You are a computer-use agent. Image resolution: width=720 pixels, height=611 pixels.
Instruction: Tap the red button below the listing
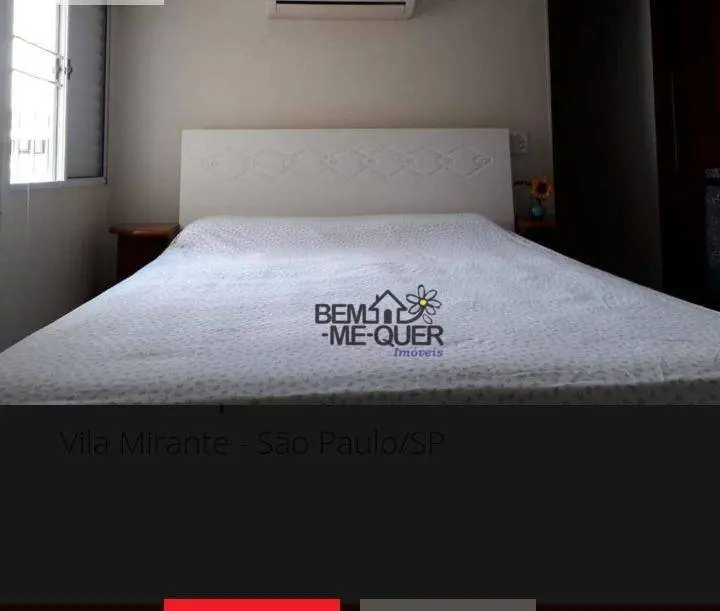pos(252,604)
